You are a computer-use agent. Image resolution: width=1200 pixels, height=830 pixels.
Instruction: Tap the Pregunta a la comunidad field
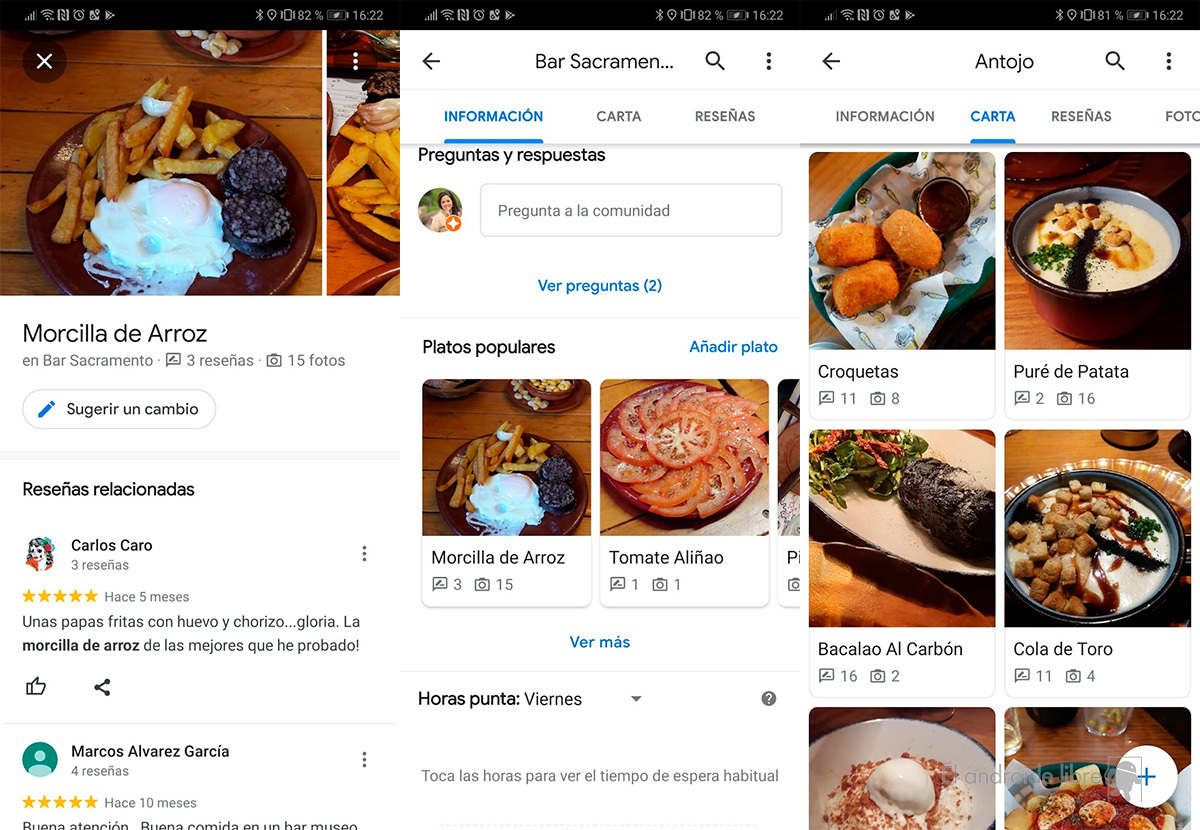click(630, 210)
